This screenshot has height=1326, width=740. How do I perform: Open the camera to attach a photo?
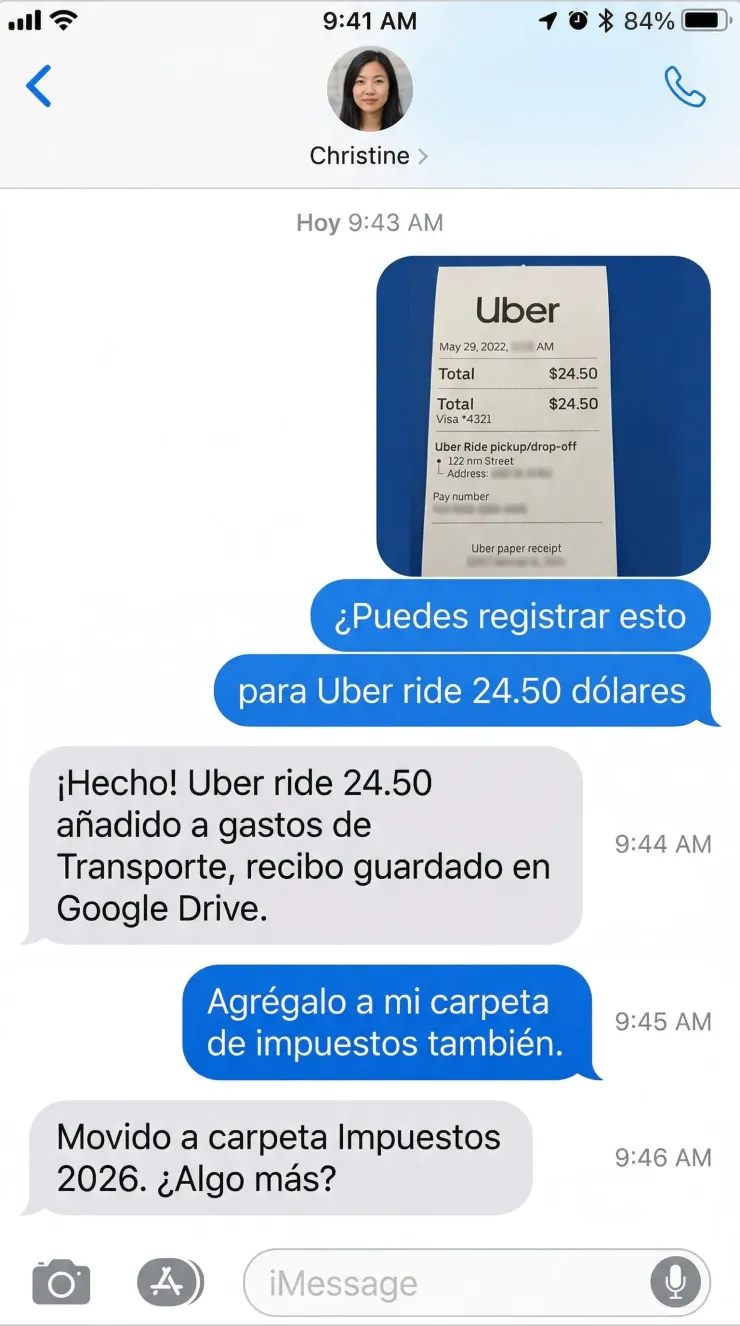coord(61,1282)
